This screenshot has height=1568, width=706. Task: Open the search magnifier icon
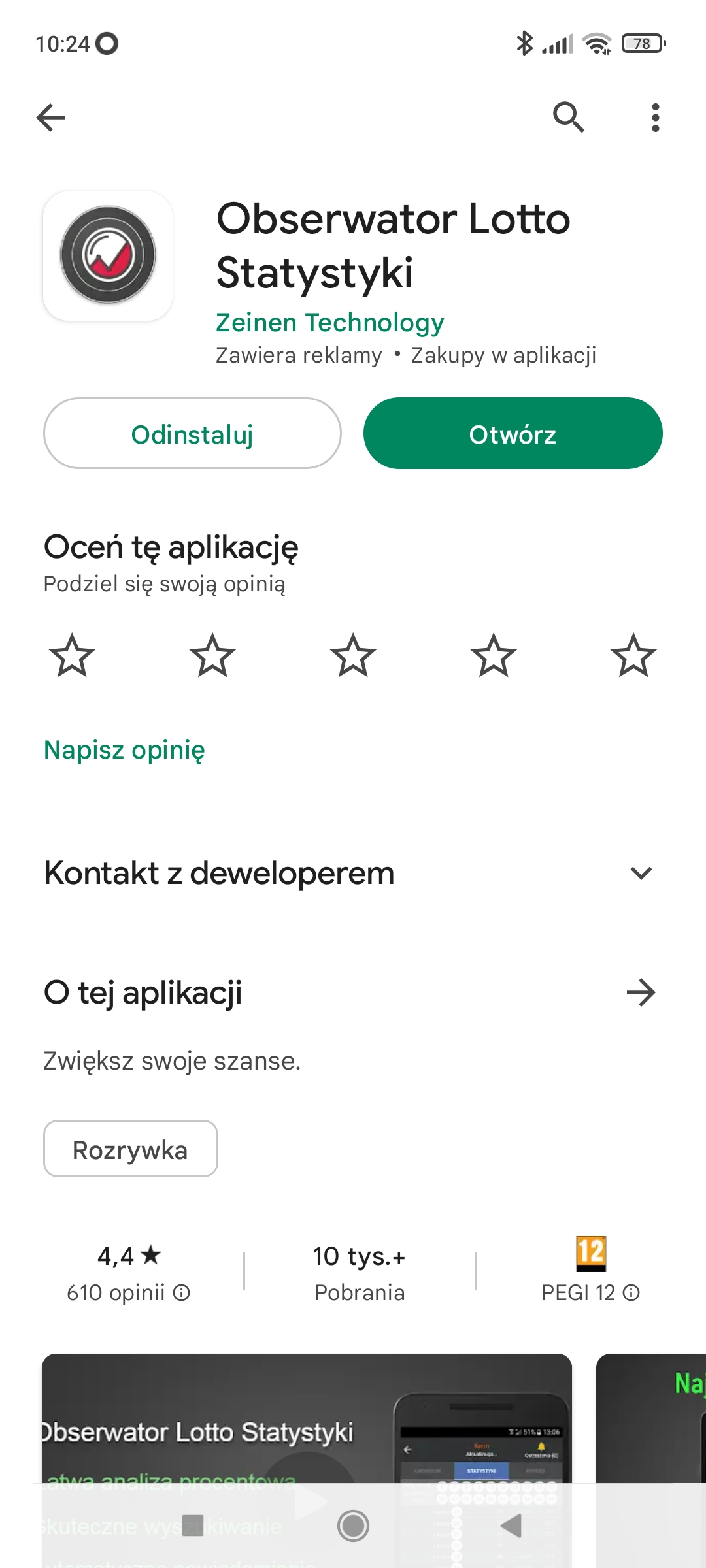tap(568, 118)
